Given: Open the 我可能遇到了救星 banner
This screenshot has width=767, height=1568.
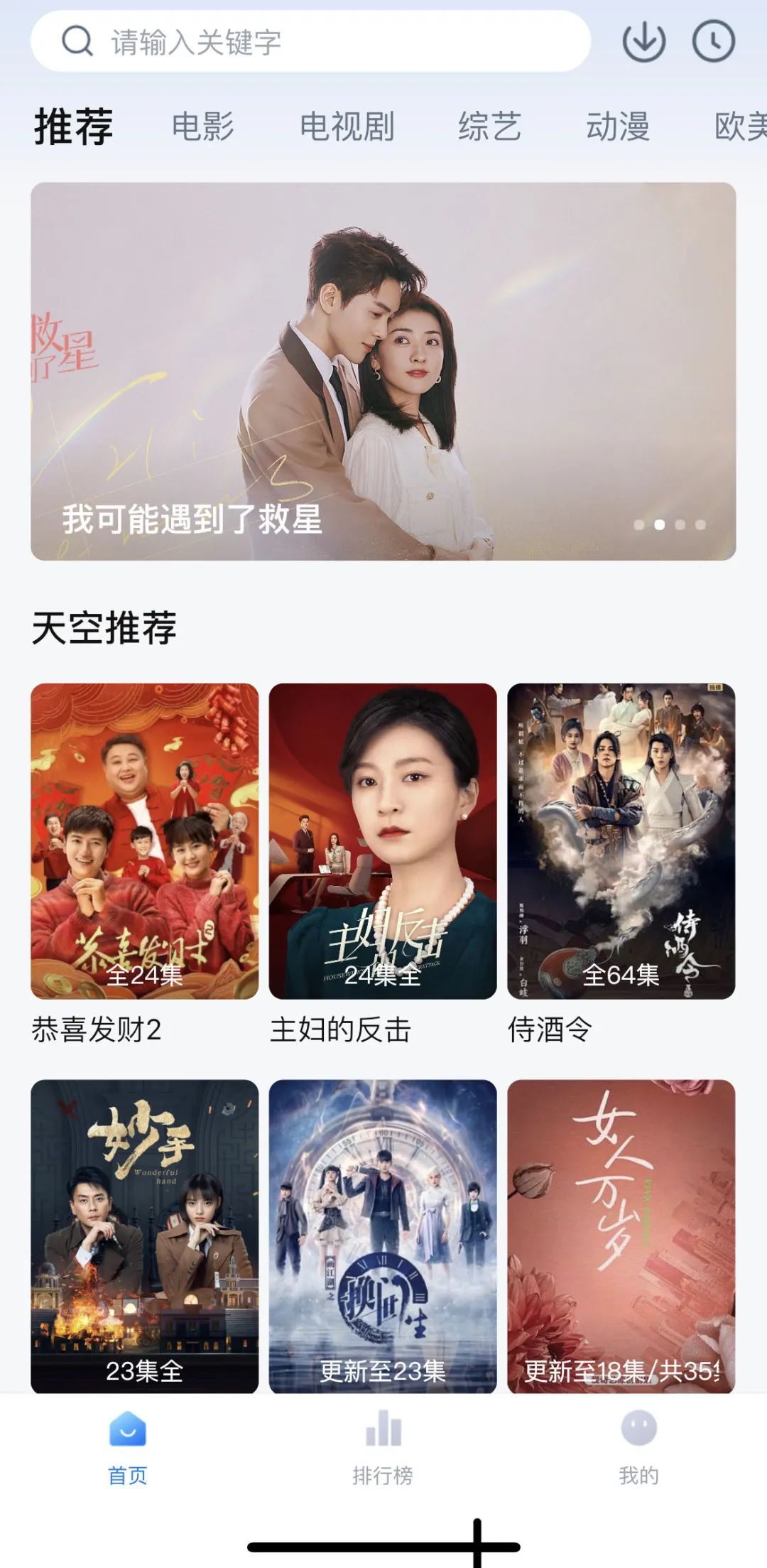Looking at the screenshot, I should point(383,371).
